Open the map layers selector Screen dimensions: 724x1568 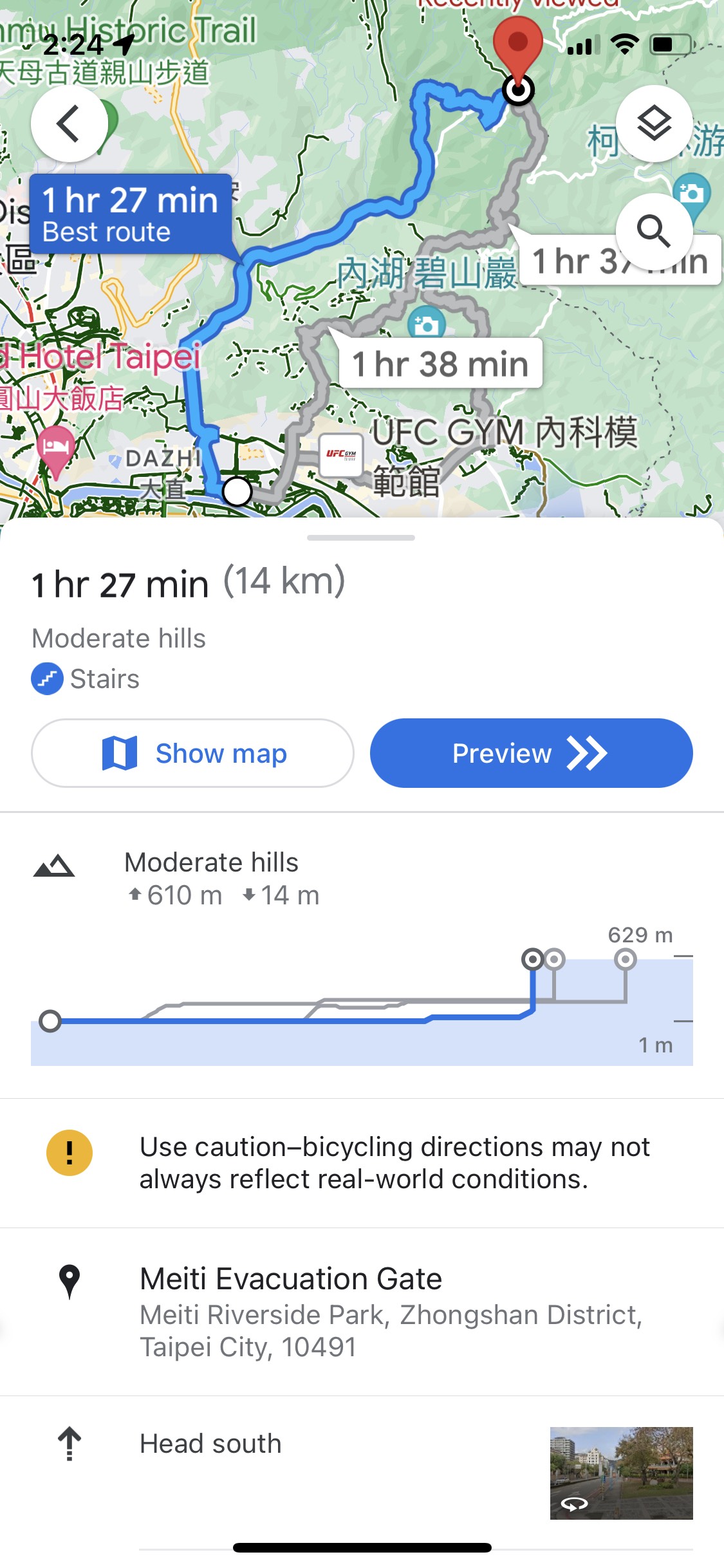(654, 124)
